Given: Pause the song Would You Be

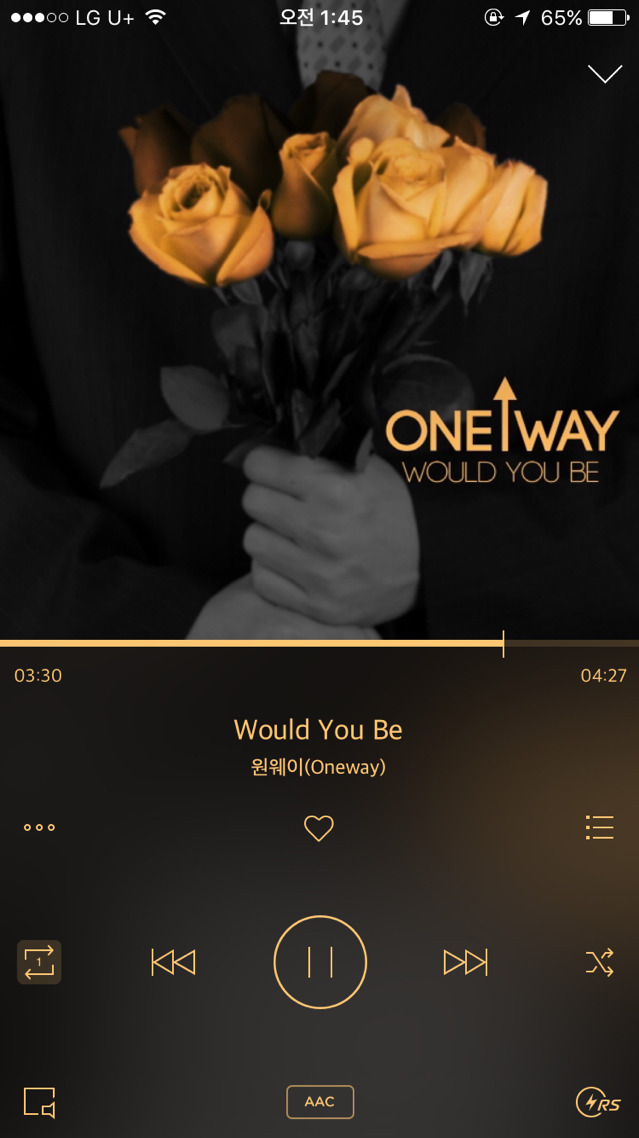Looking at the screenshot, I should [320, 962].
